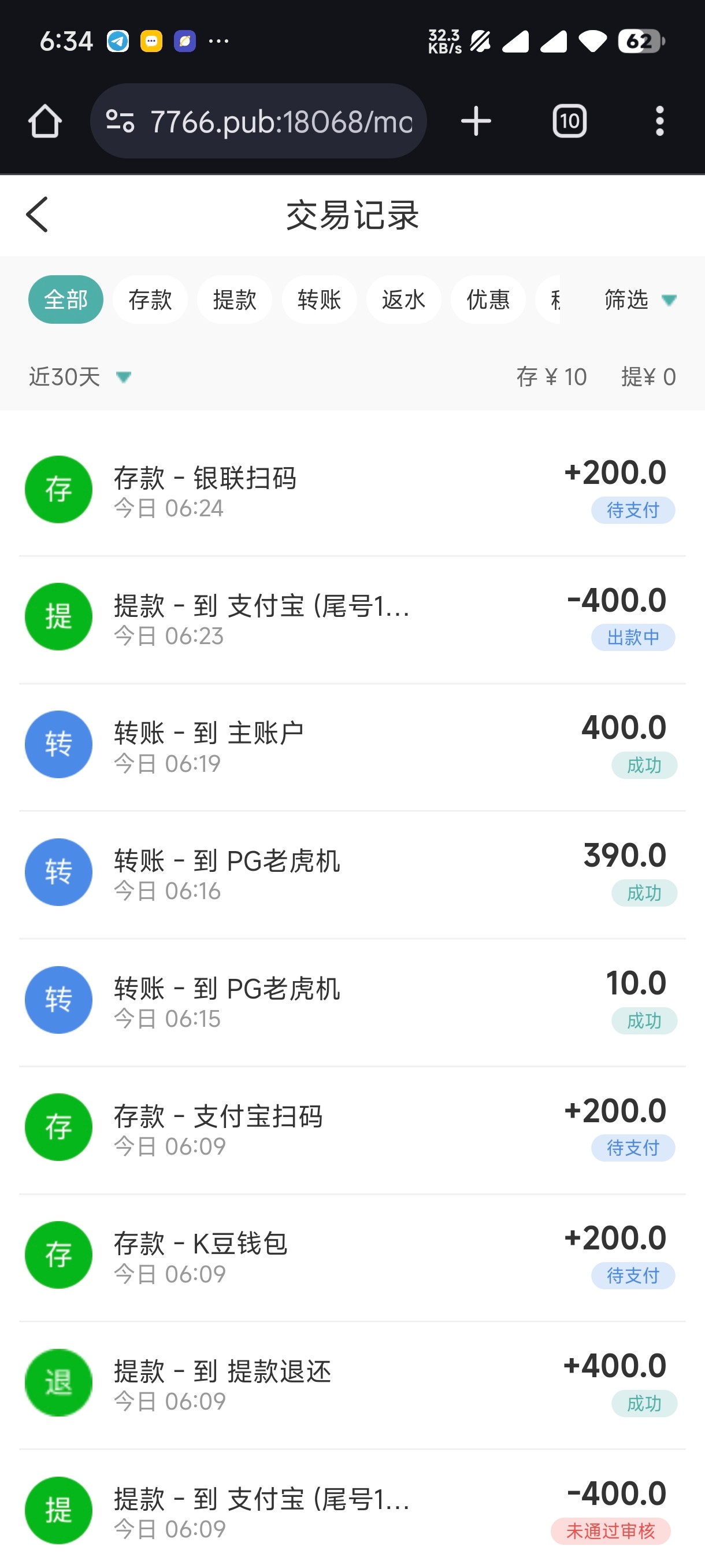Open the 存款 - 支付宝扫码 record
Image resolution: width=705 pixels, height=1568 pixels.
[352, 1129]
